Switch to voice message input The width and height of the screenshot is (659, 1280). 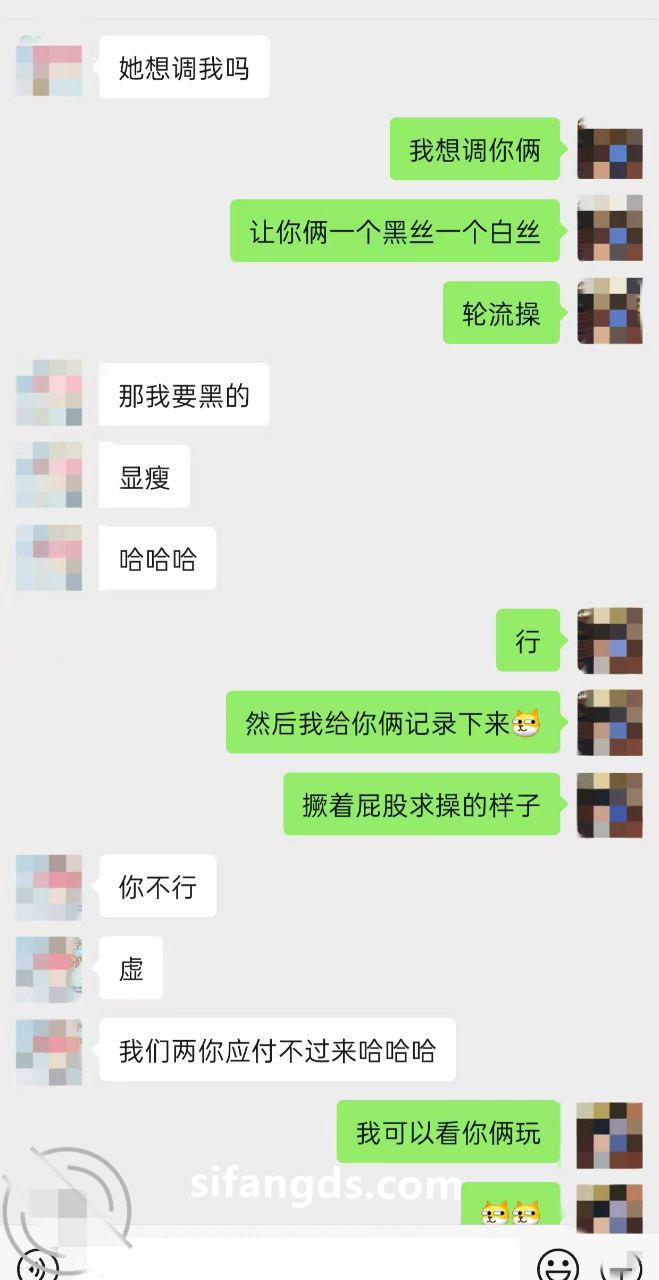[x=36, y=1264]
